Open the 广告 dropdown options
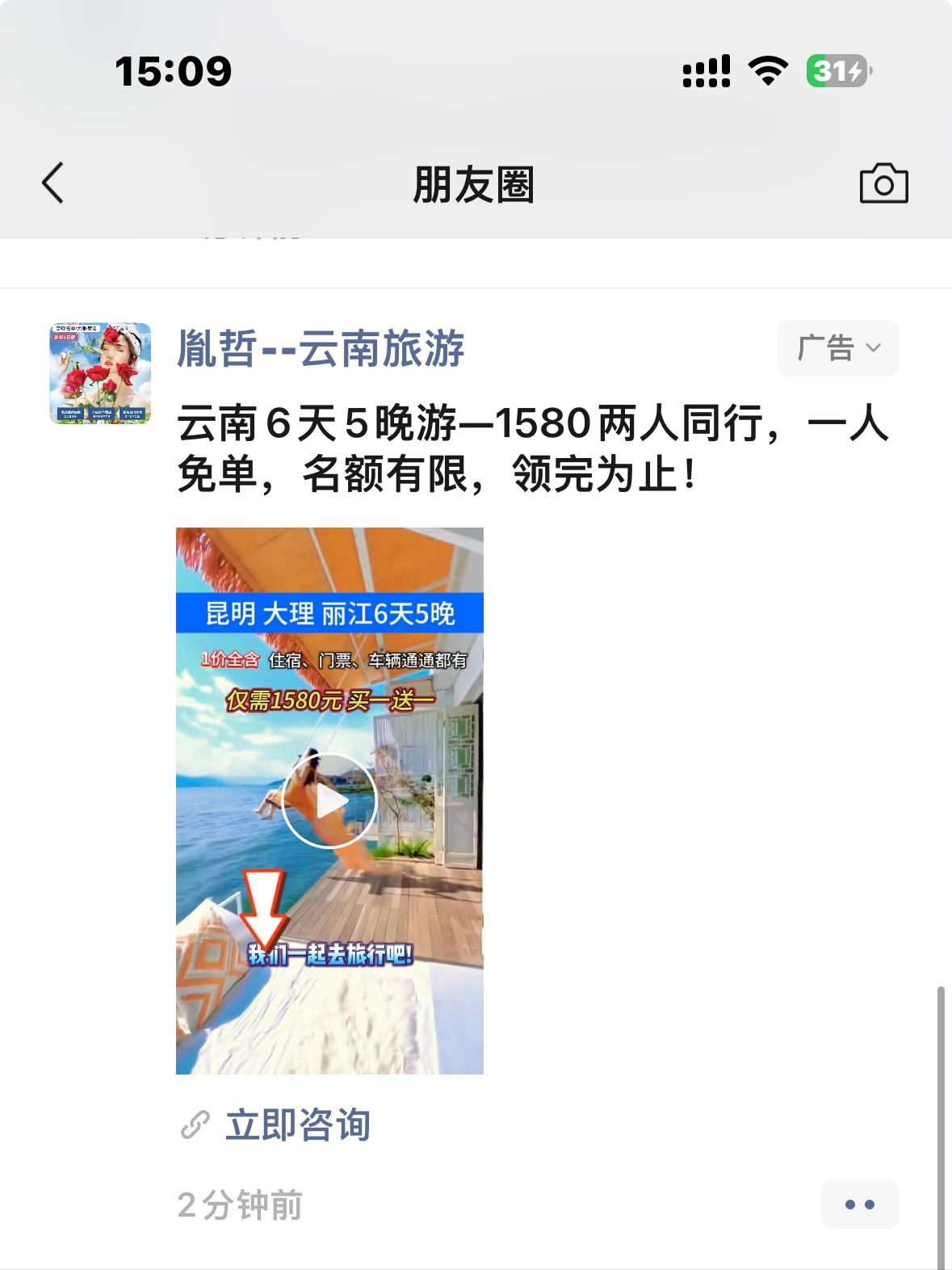This screenshot has height=1270, width=952. pos(837,348)
